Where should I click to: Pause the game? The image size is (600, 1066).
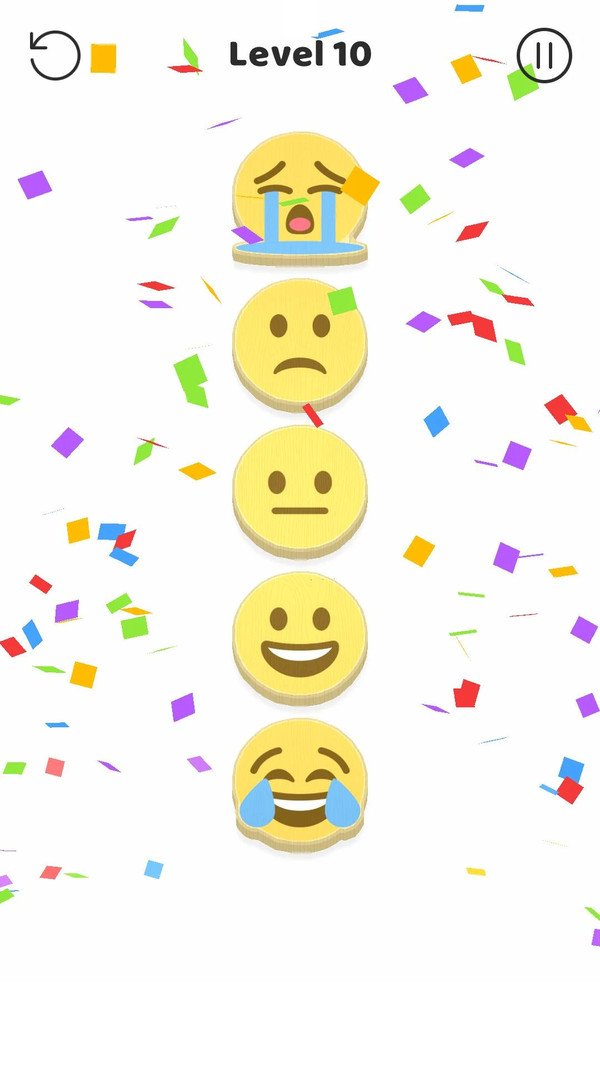point(544,55)
